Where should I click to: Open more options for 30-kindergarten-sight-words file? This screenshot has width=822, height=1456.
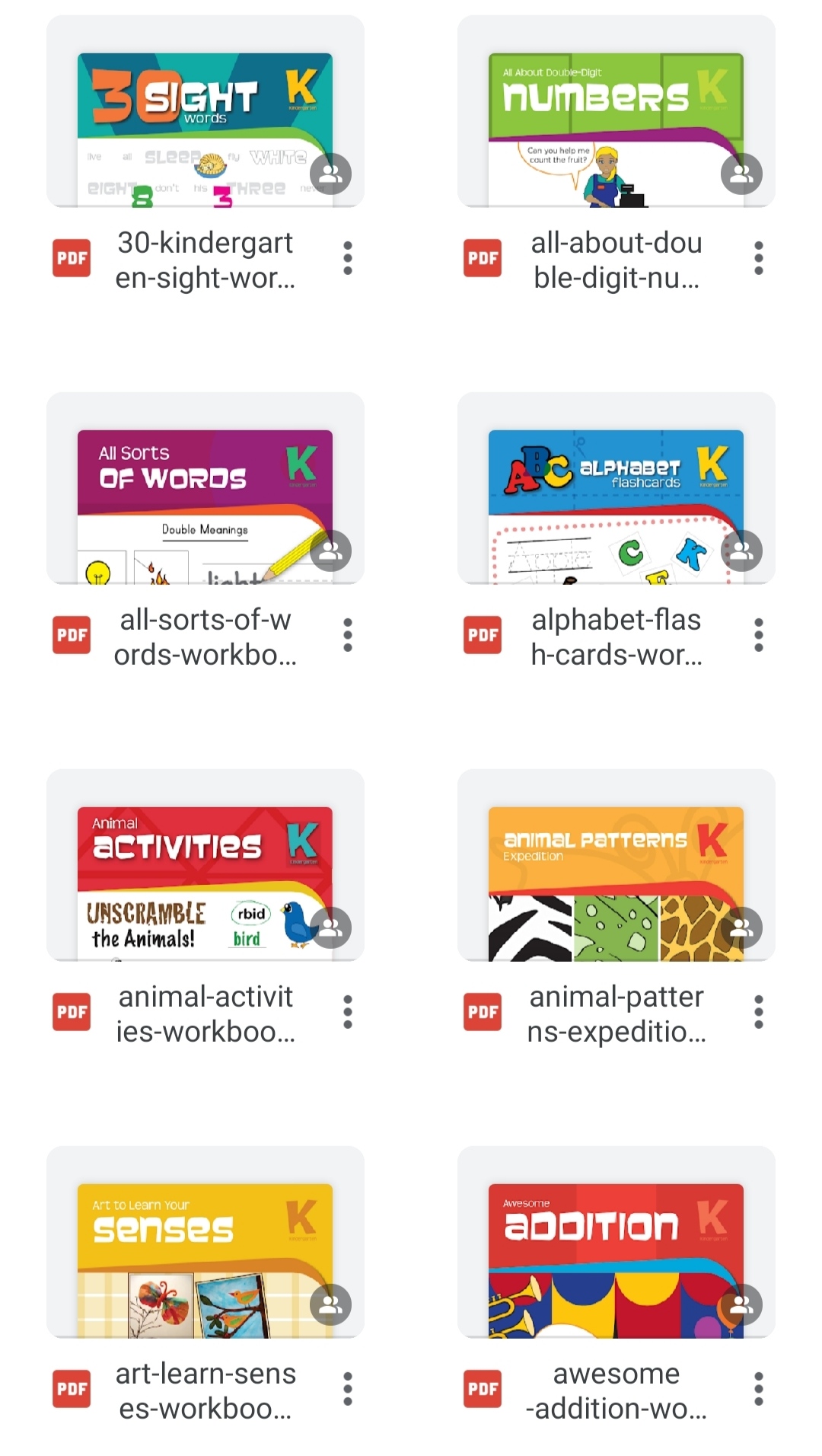348,259
